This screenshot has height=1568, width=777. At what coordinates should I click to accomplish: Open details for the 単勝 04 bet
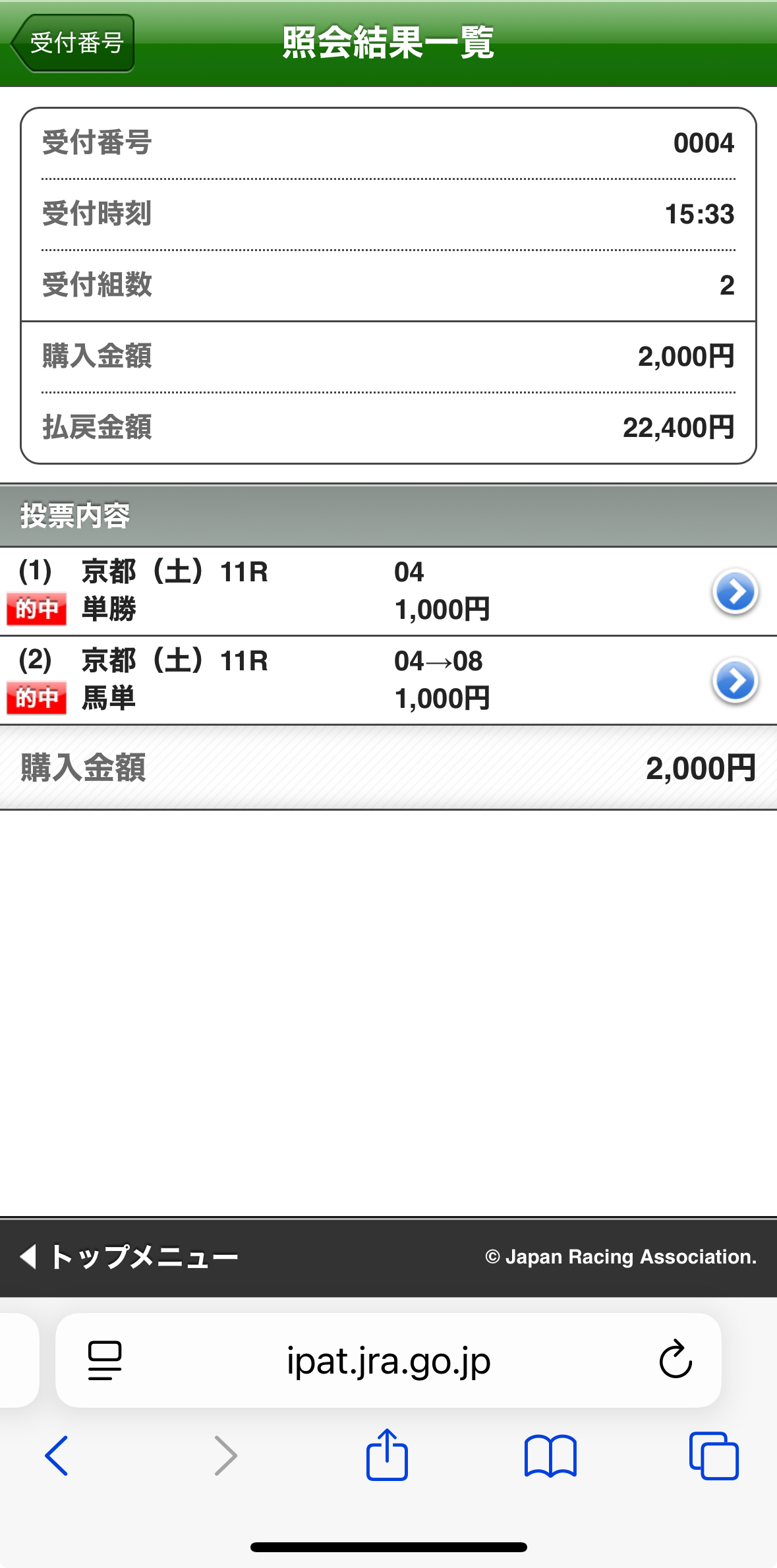coord(735,591)
